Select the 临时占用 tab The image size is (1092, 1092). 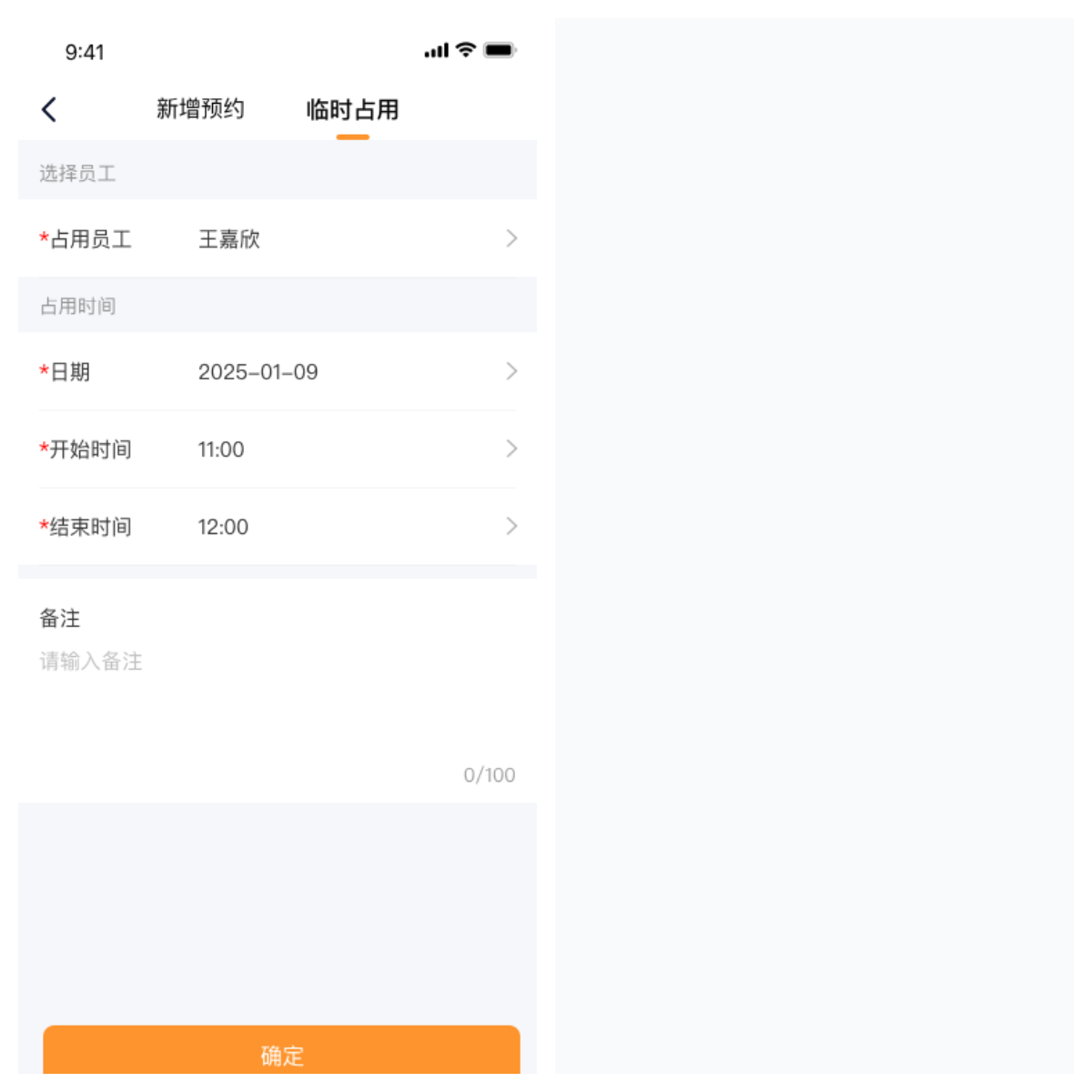click(x=352, y=110)
